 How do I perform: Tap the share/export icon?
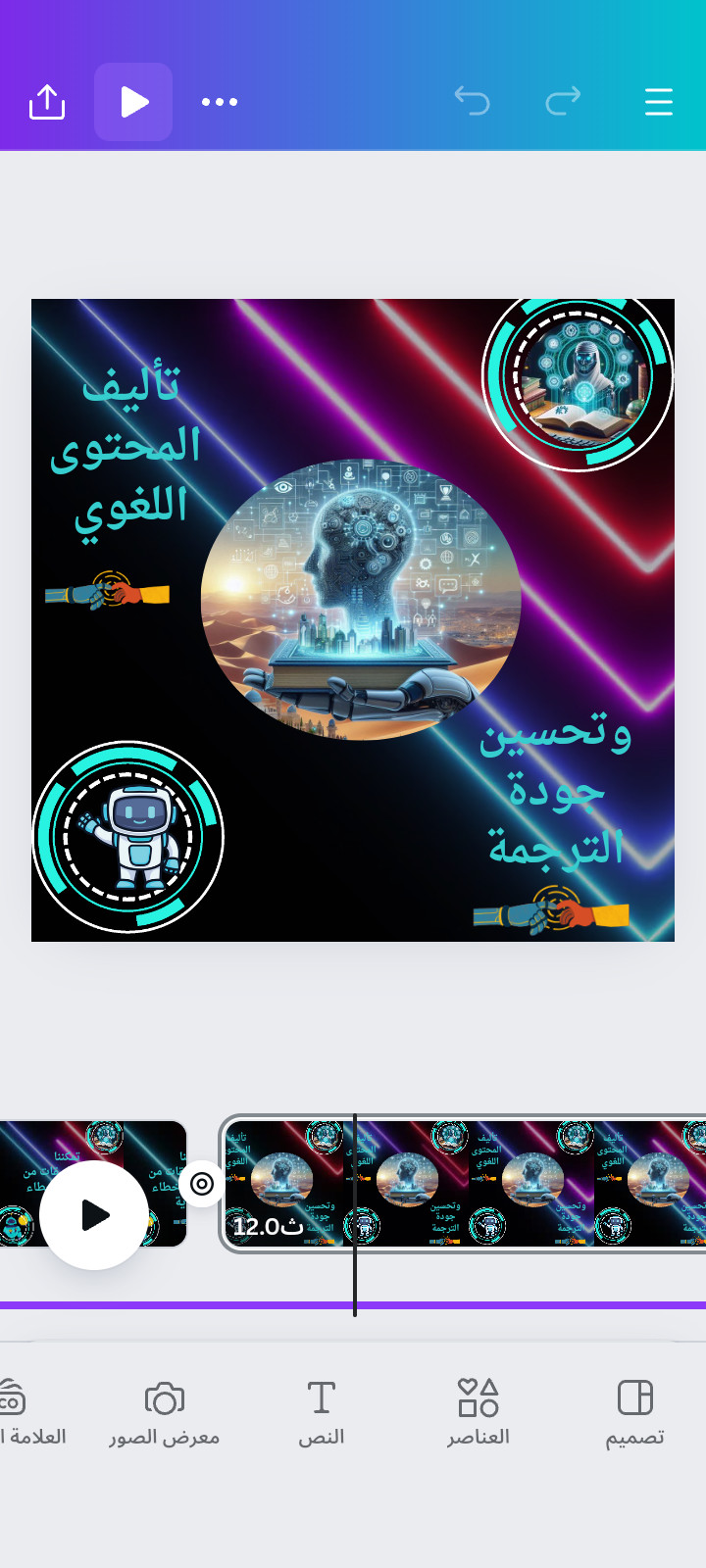47,102
